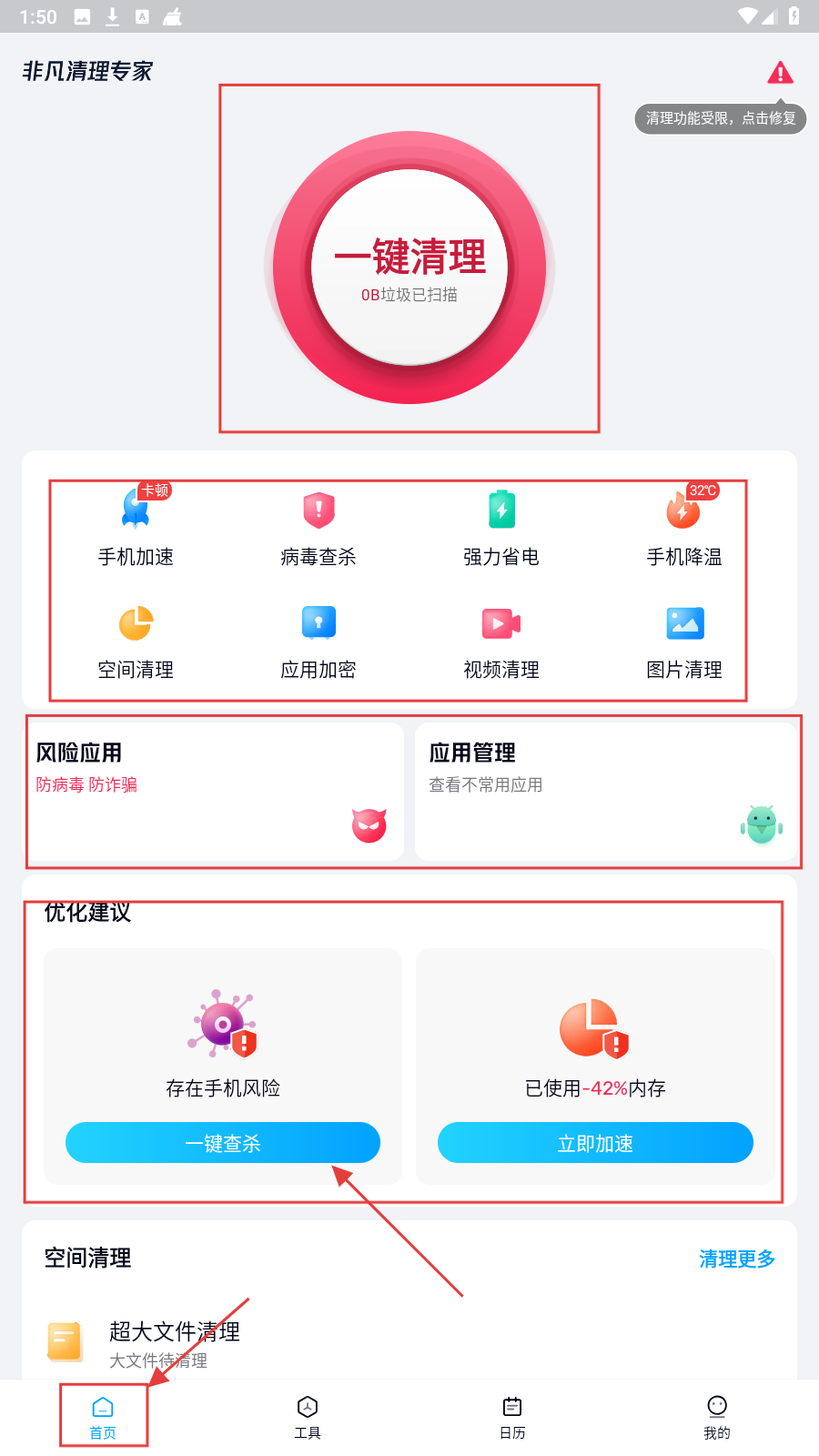The width and height of the screenshot is (819, 1456).
Task: Tap the 立即加速 button
Action: [x=595, y=1143]
